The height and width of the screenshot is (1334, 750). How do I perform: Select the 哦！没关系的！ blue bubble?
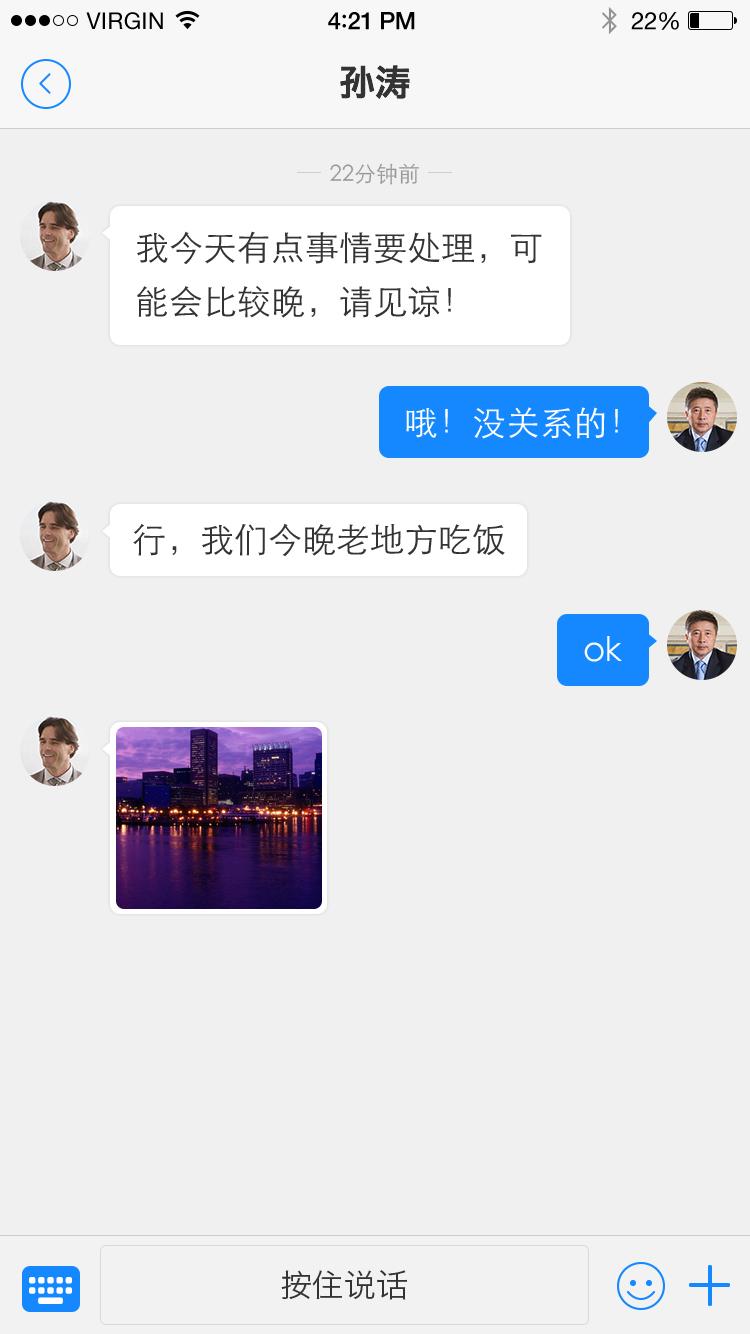coord(513,422)
